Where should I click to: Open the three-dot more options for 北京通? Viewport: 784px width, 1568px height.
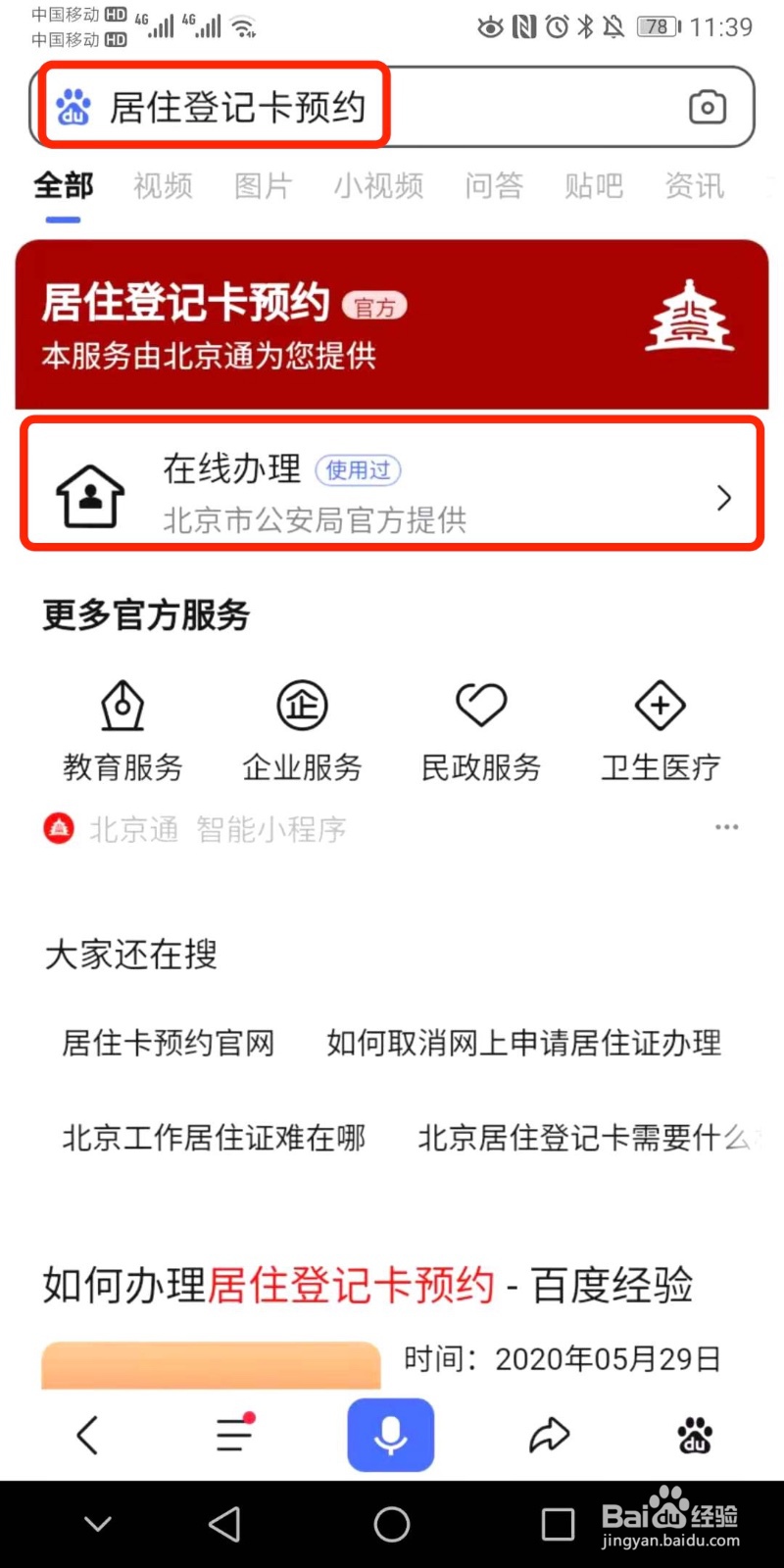(726, 827)
